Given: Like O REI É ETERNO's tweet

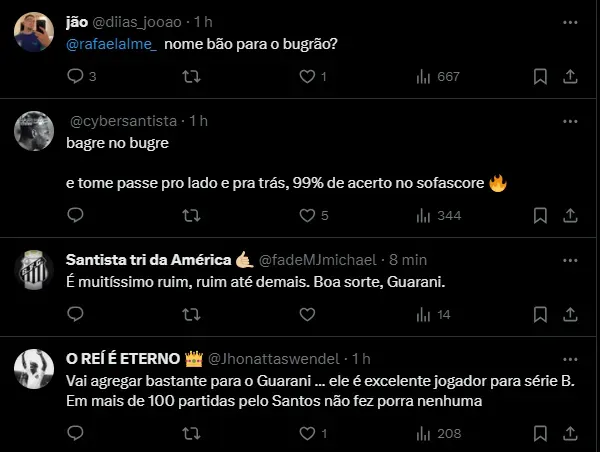Looking at the screenshot, I should pyautogui.click(x=307, y=434).
